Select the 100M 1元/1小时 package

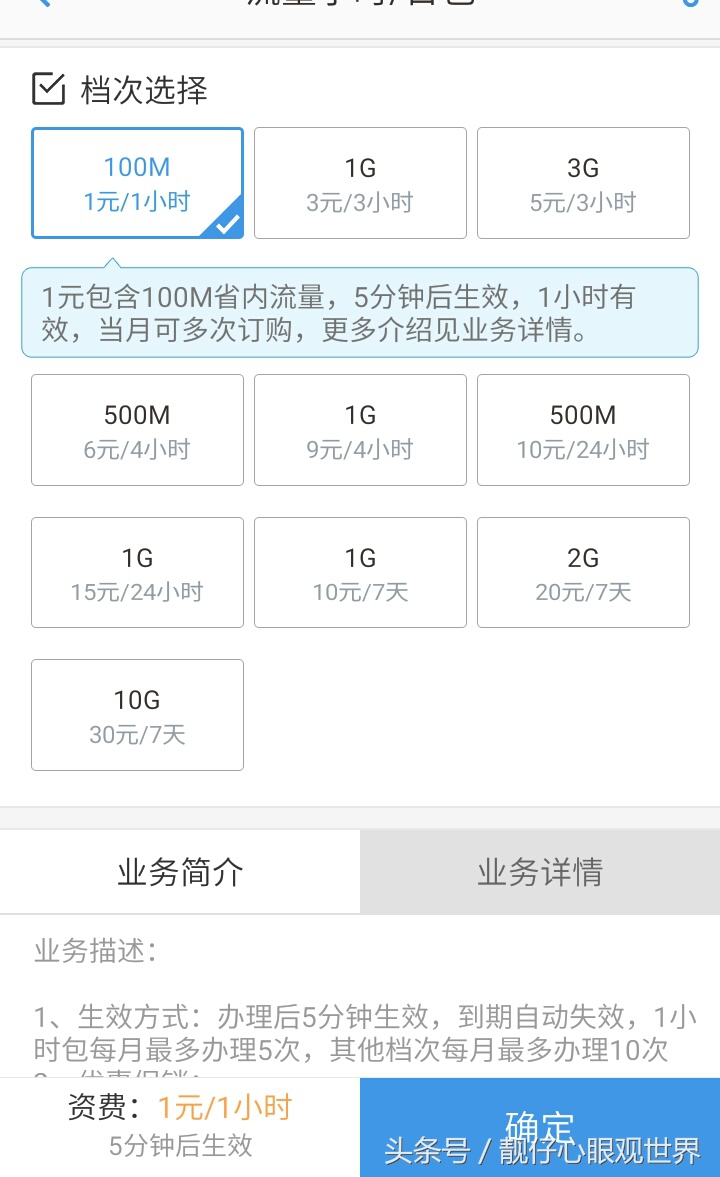(137, 183)
